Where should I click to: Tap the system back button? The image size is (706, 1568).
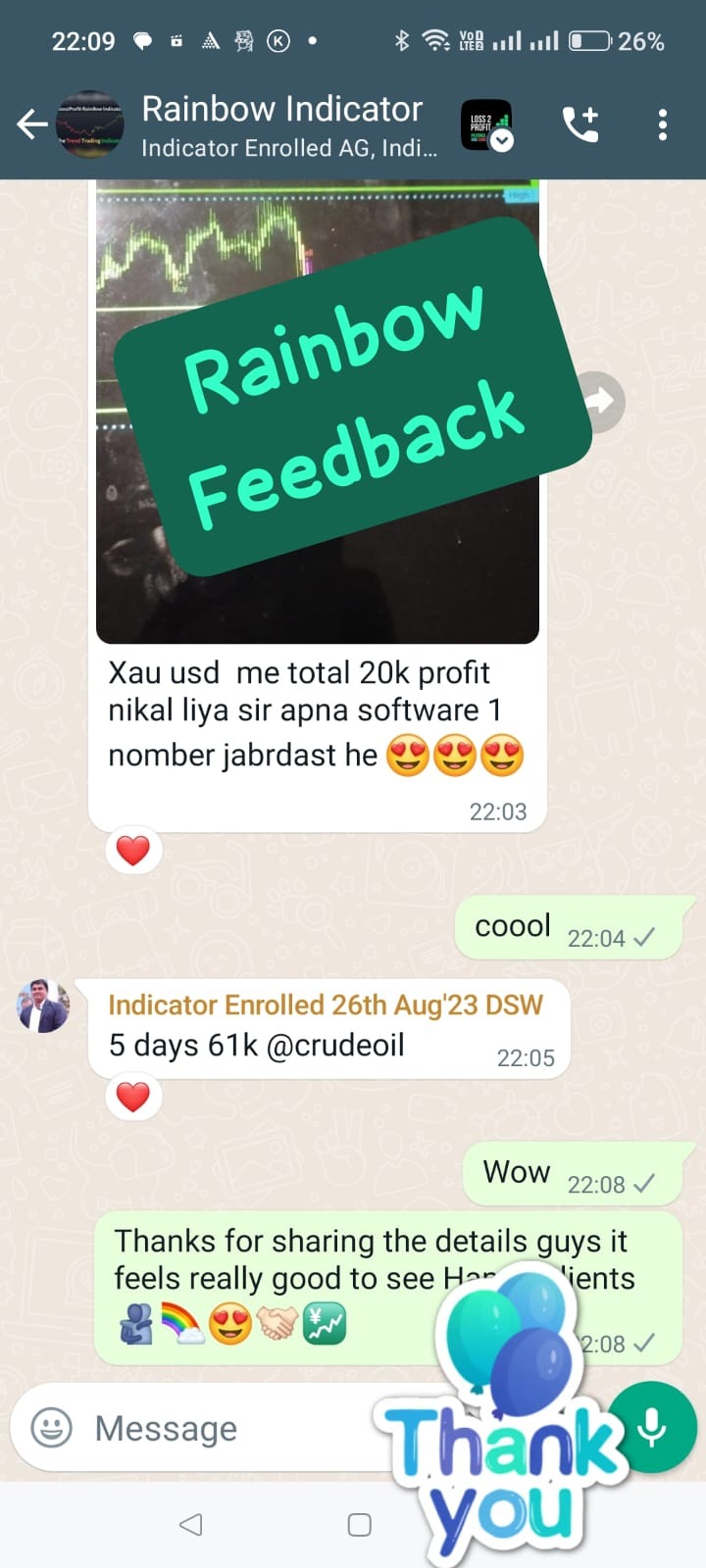point(191,1524)
